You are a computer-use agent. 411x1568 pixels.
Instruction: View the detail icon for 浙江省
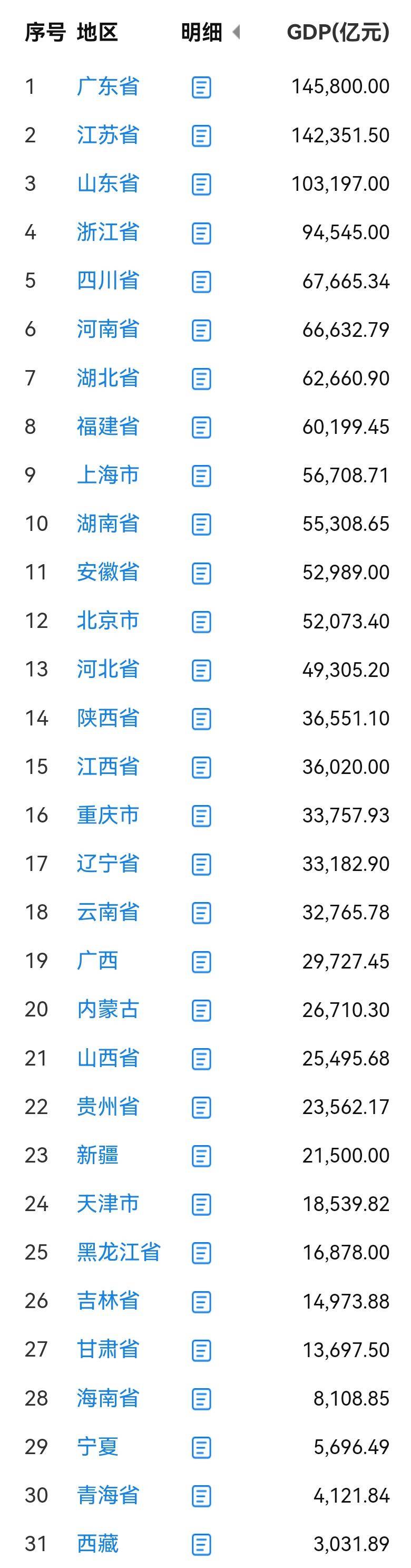point(201,233)
